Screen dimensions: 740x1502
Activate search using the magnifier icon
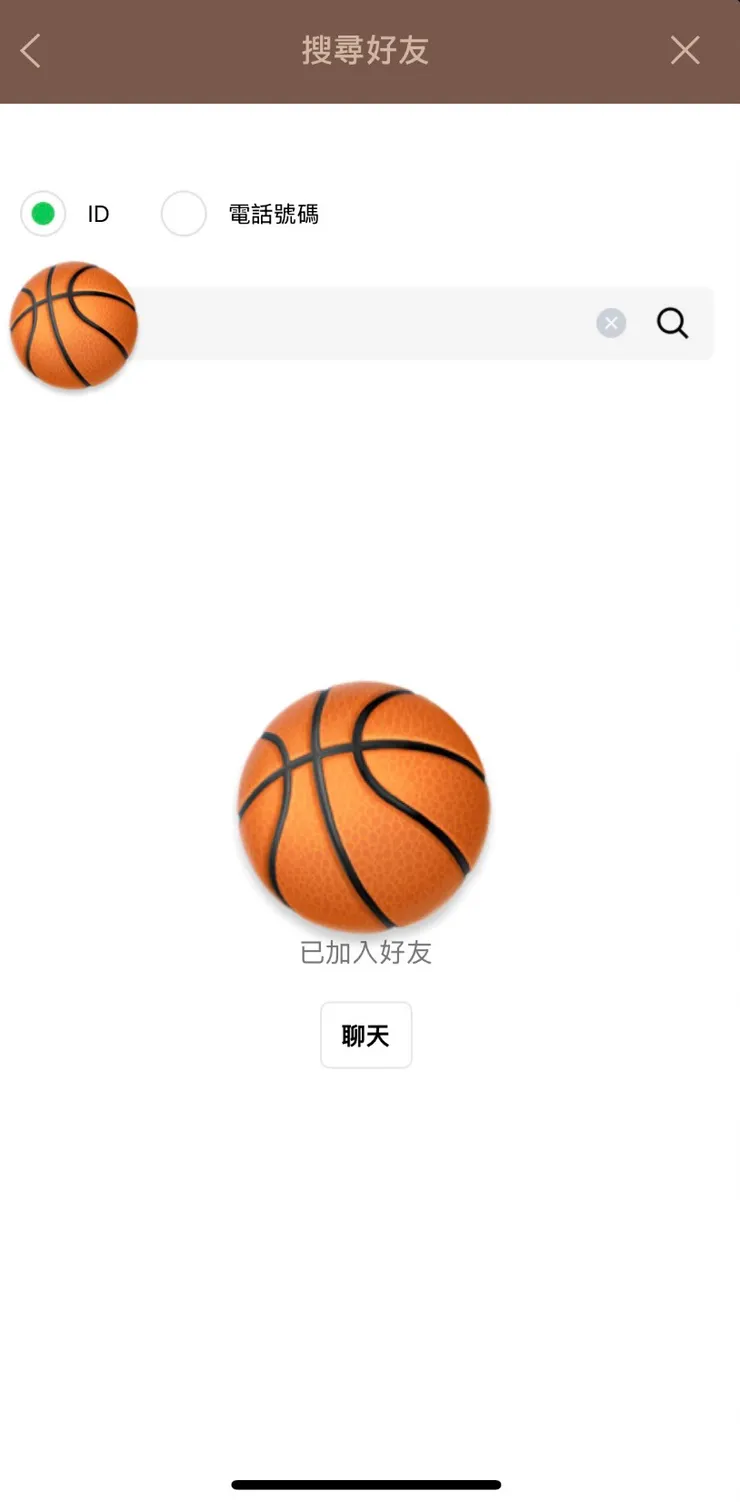672,322
